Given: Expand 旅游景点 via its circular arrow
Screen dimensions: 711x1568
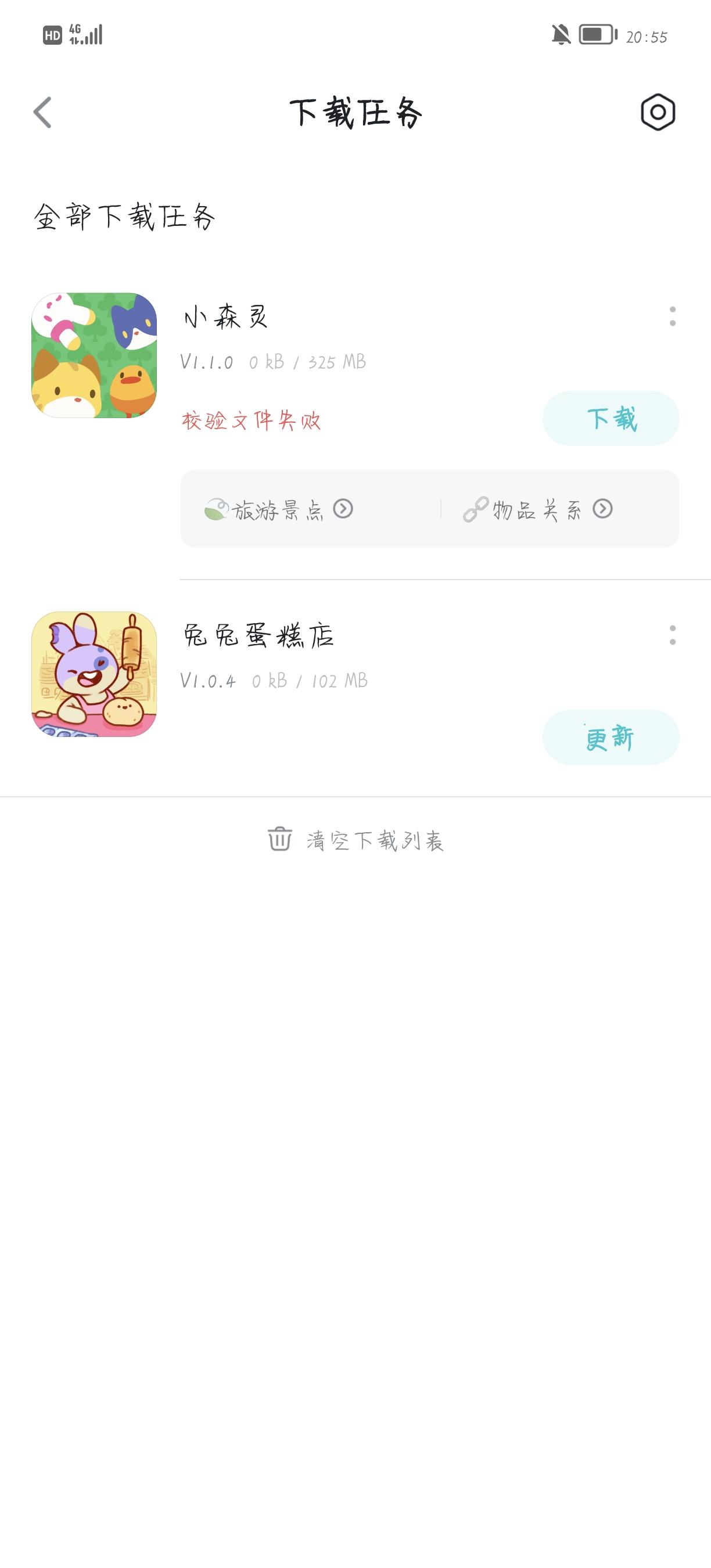Looking at the screenshot, I should (x=344, y=510).
